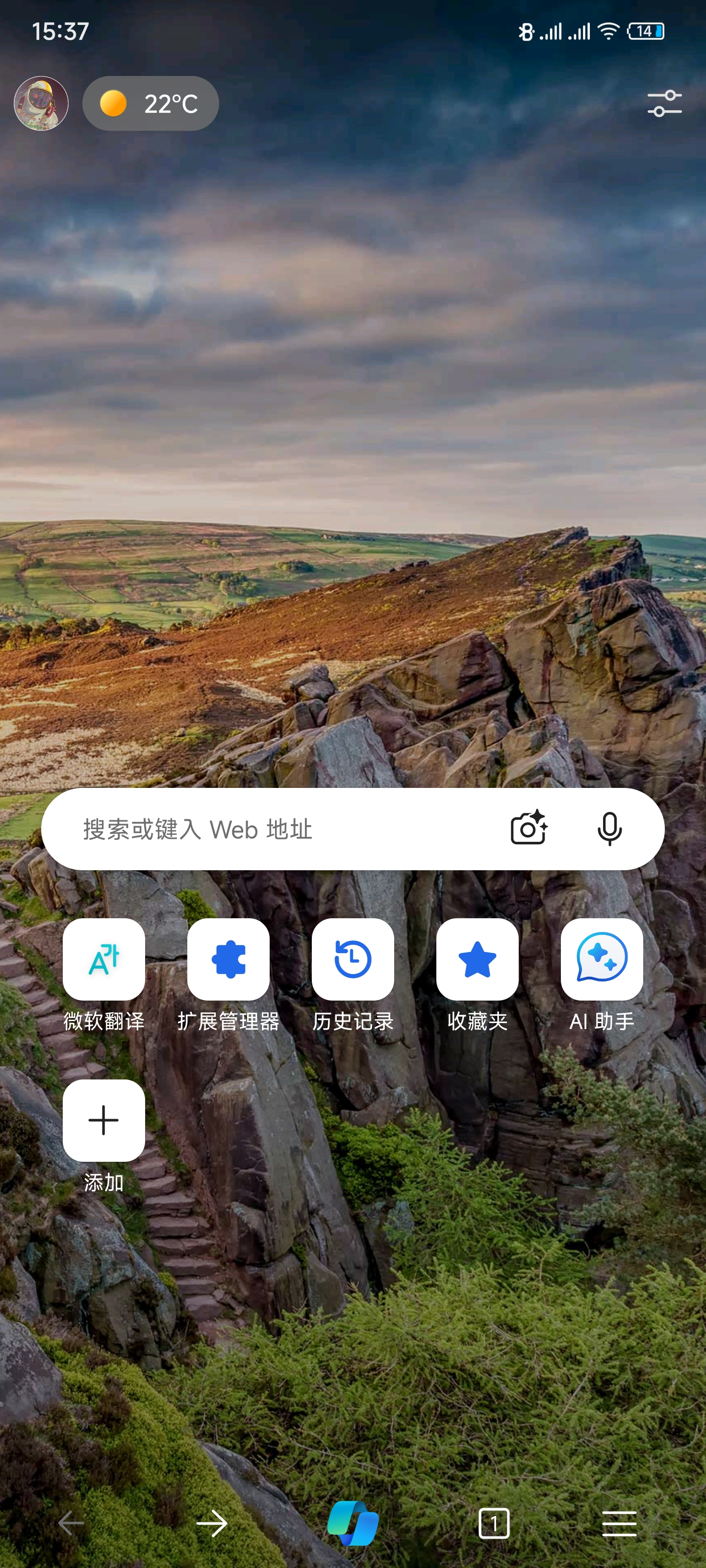Open 历史记录 shortcut
The width and height of the screenshot is (706, 1568).
(353, 959)
